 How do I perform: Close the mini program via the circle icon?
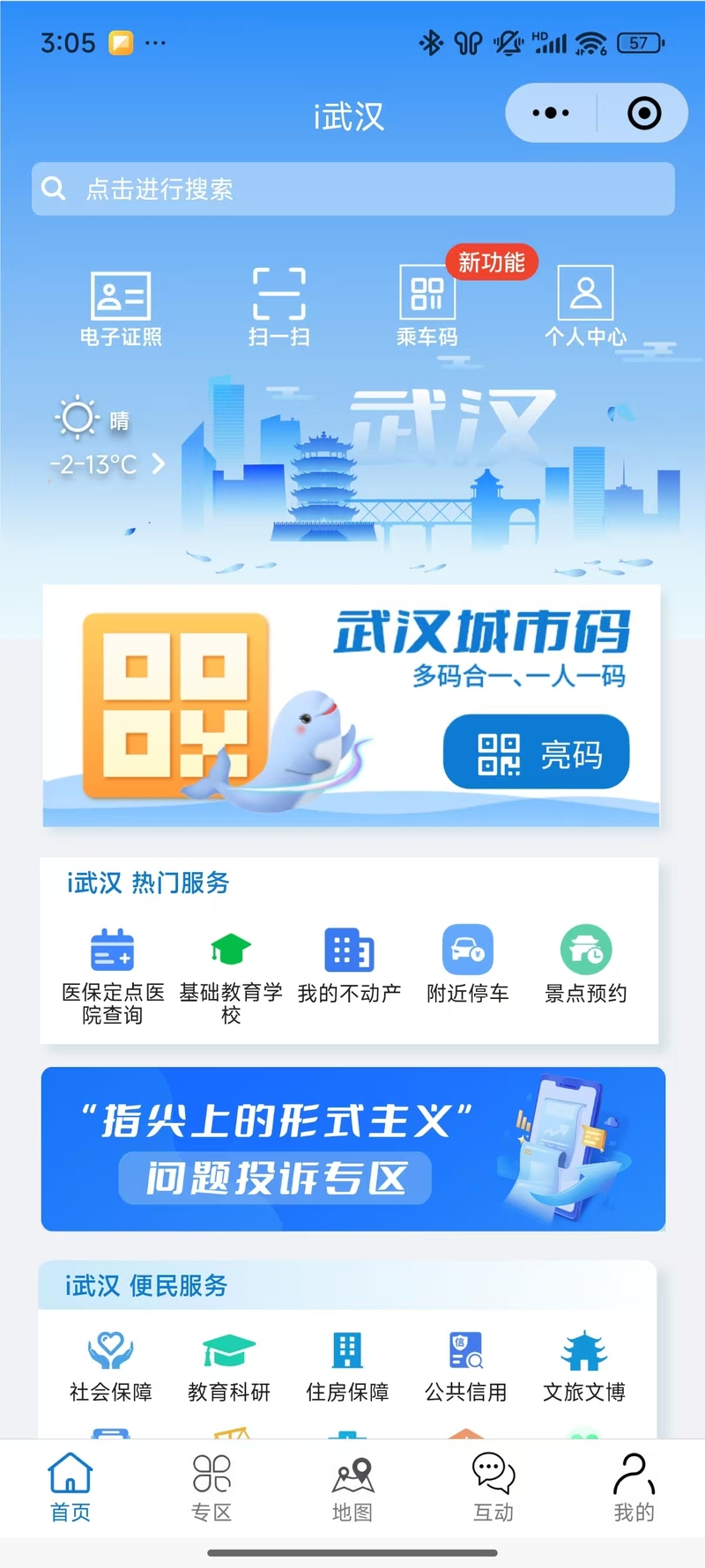tap(643, 113)
